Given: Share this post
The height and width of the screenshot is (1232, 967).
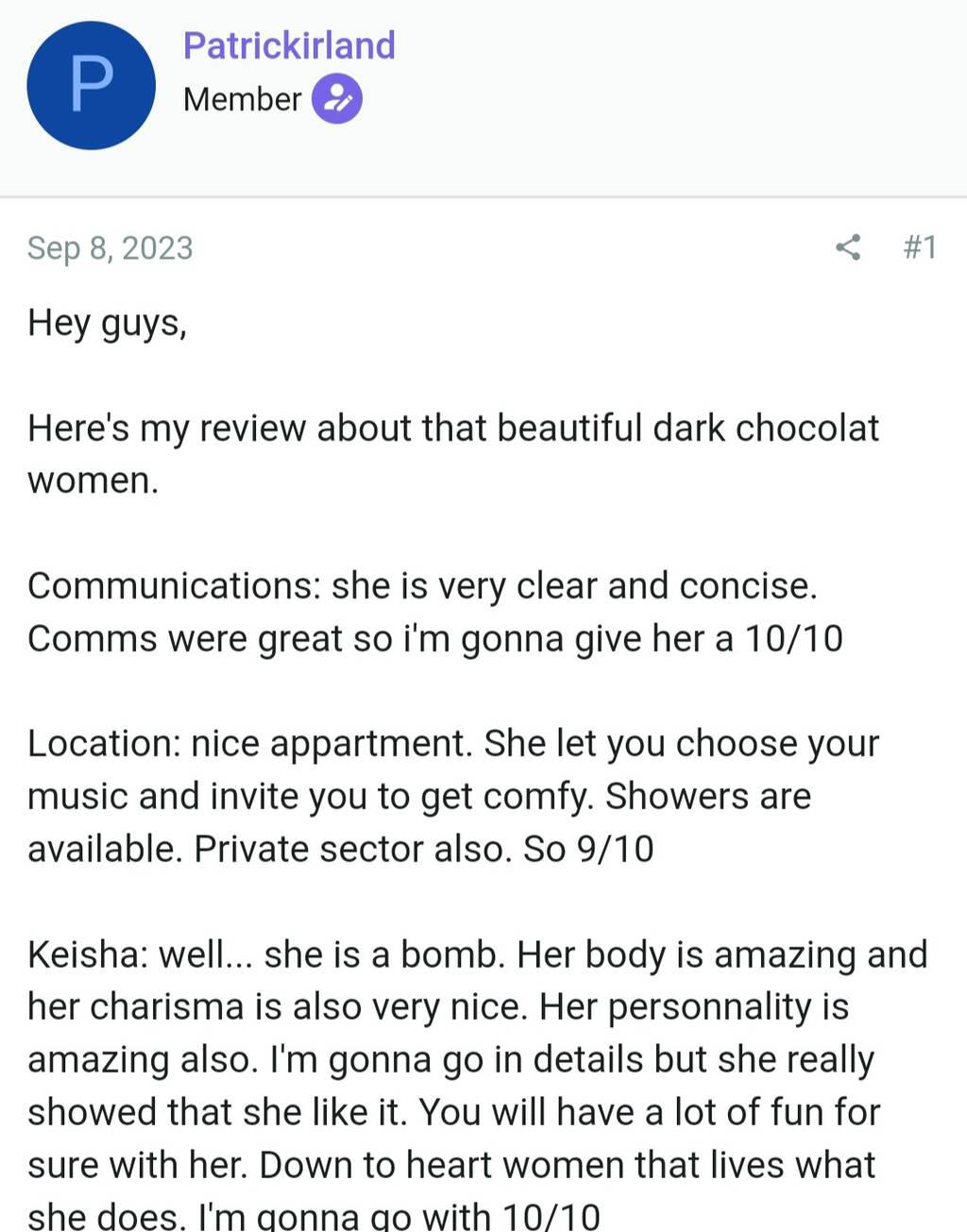Looking at the screenshot, I should pyautogui.click(x=848, y=247).
